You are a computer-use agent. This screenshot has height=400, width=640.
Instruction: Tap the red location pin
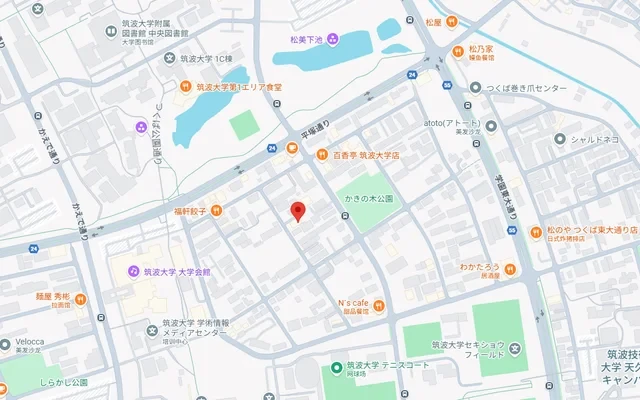[x=296, y=211]
